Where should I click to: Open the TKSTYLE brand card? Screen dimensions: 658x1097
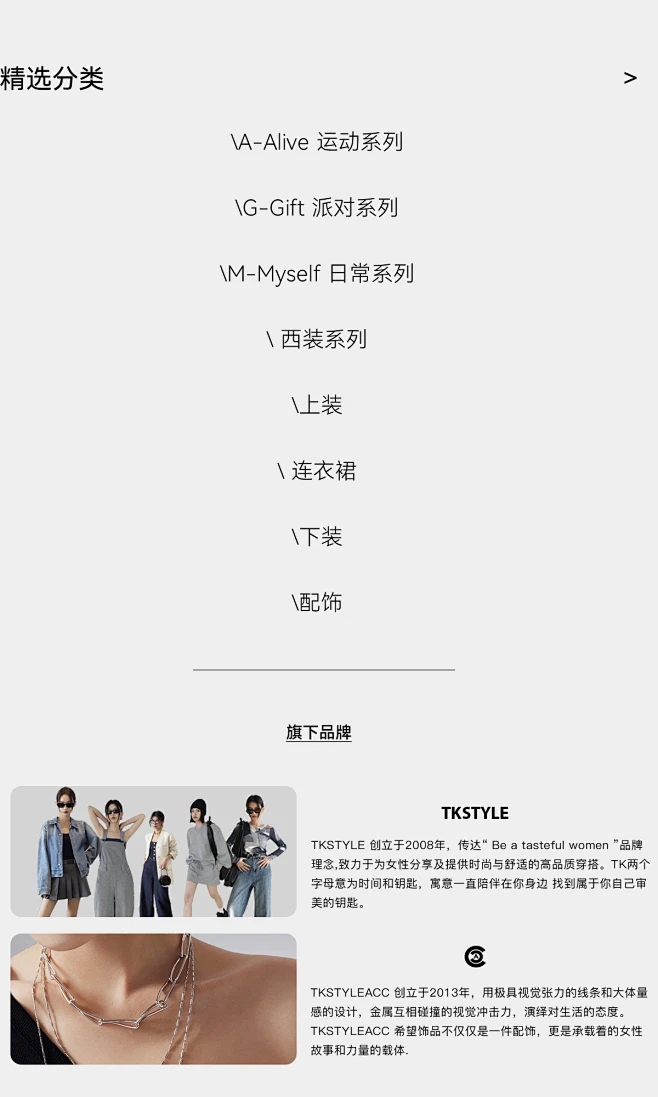point(154,851)
